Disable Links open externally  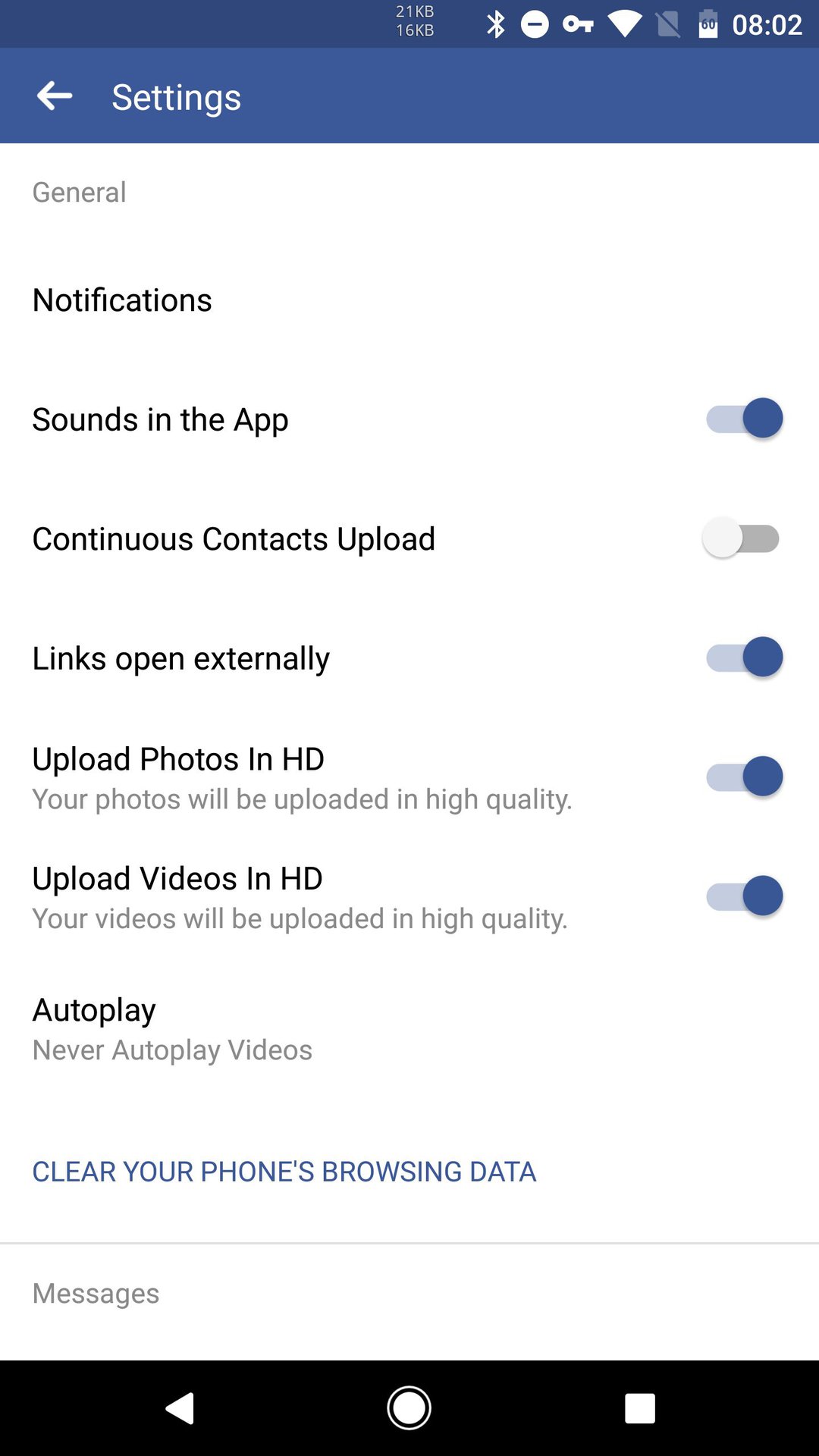pos(743,657)
